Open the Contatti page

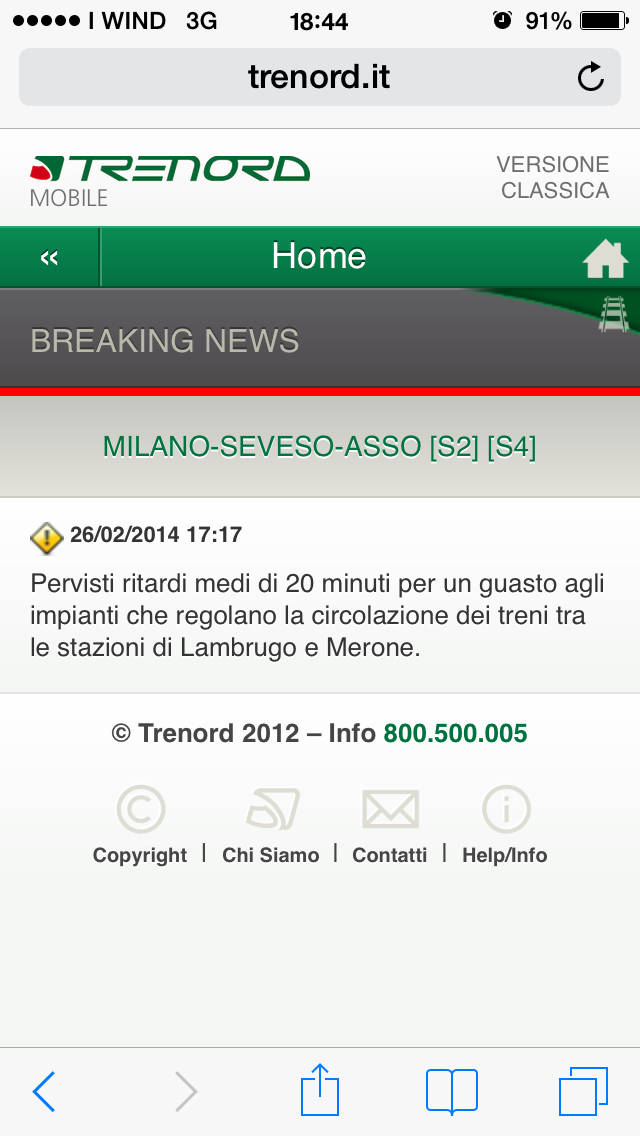click(390, 824)
